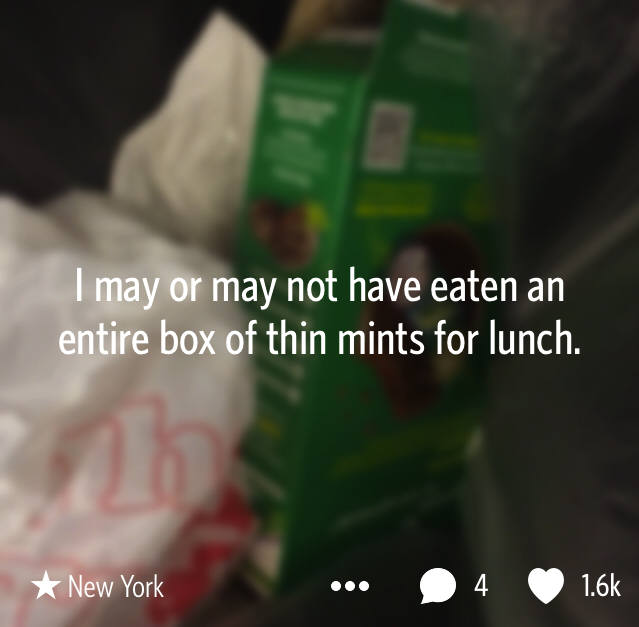Like the thin mints post with heart
The image size is (639, 627).
546,586
